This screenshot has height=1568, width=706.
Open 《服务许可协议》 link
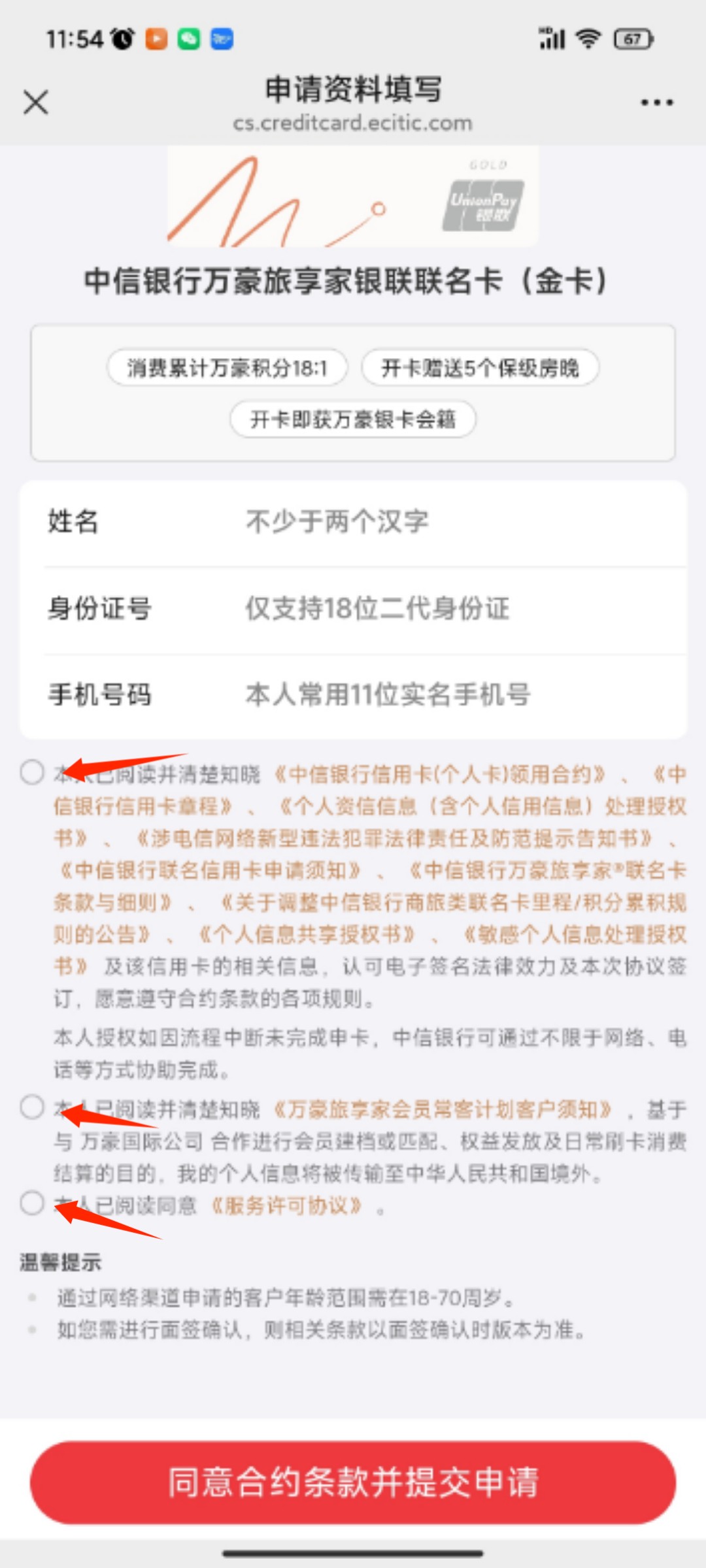tap(286, 1205)
